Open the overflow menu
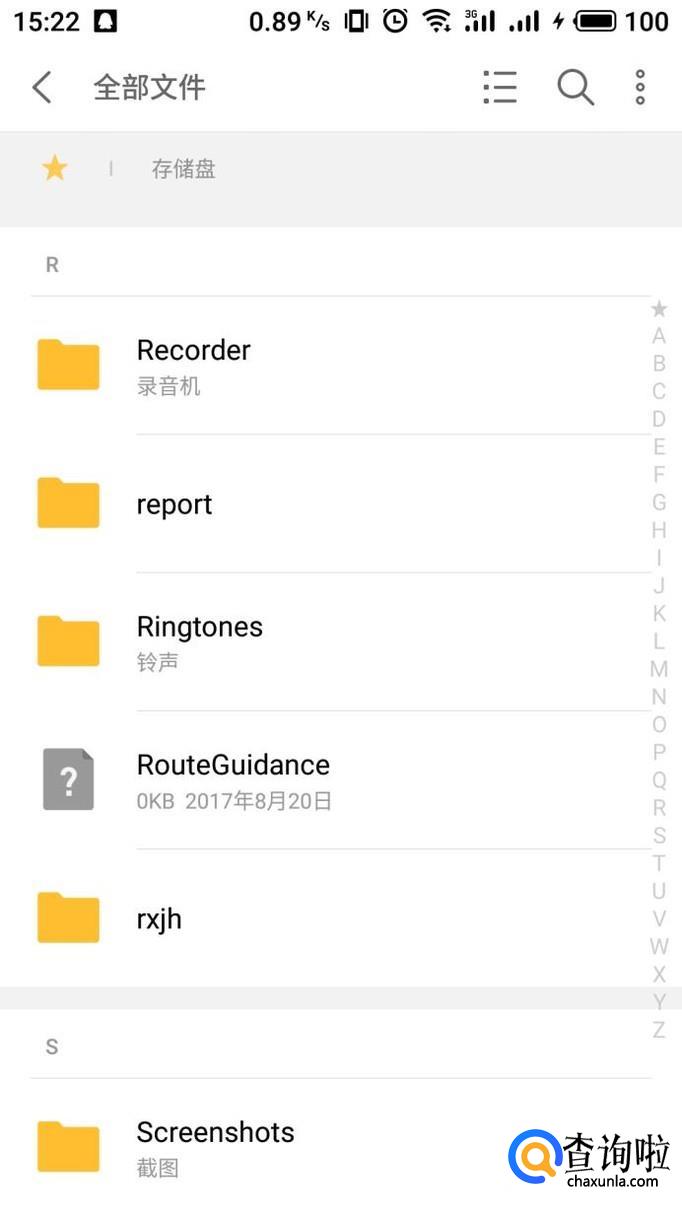The width and height of the screenshot is (682, 1212). click(640, 88)
